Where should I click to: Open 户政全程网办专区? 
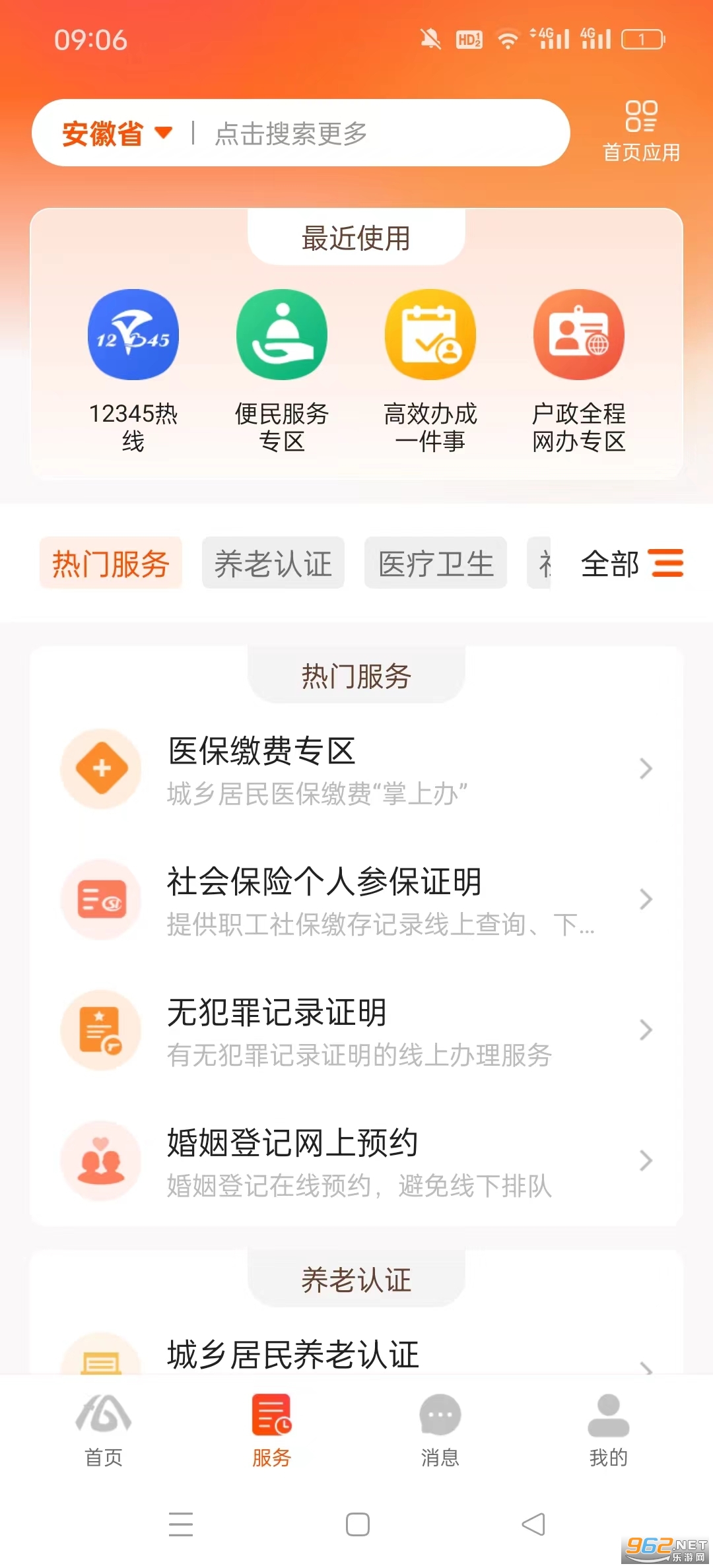click(x=579, y=370)
